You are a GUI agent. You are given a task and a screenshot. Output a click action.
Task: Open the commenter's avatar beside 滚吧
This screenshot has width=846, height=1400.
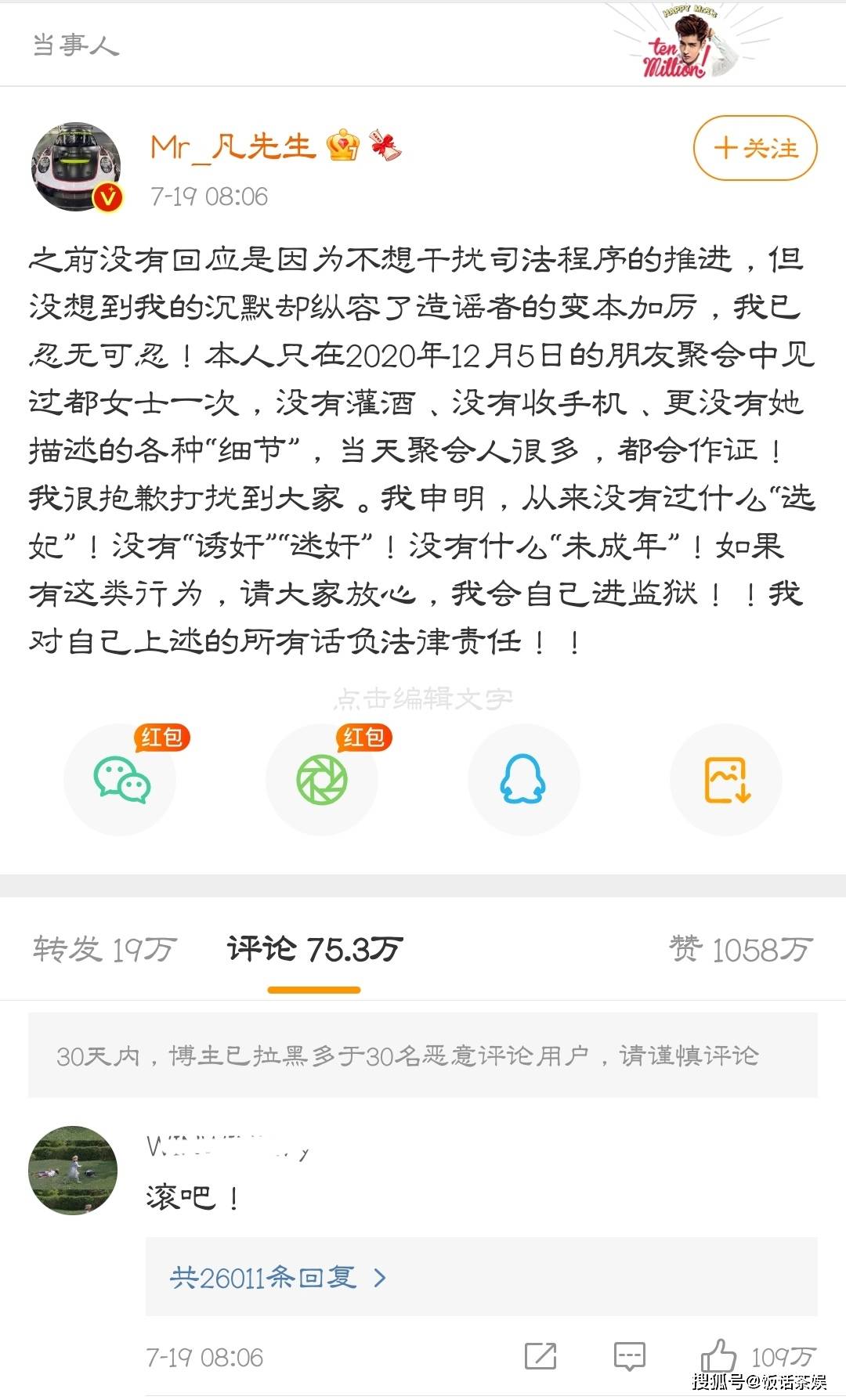[73, 1170]
